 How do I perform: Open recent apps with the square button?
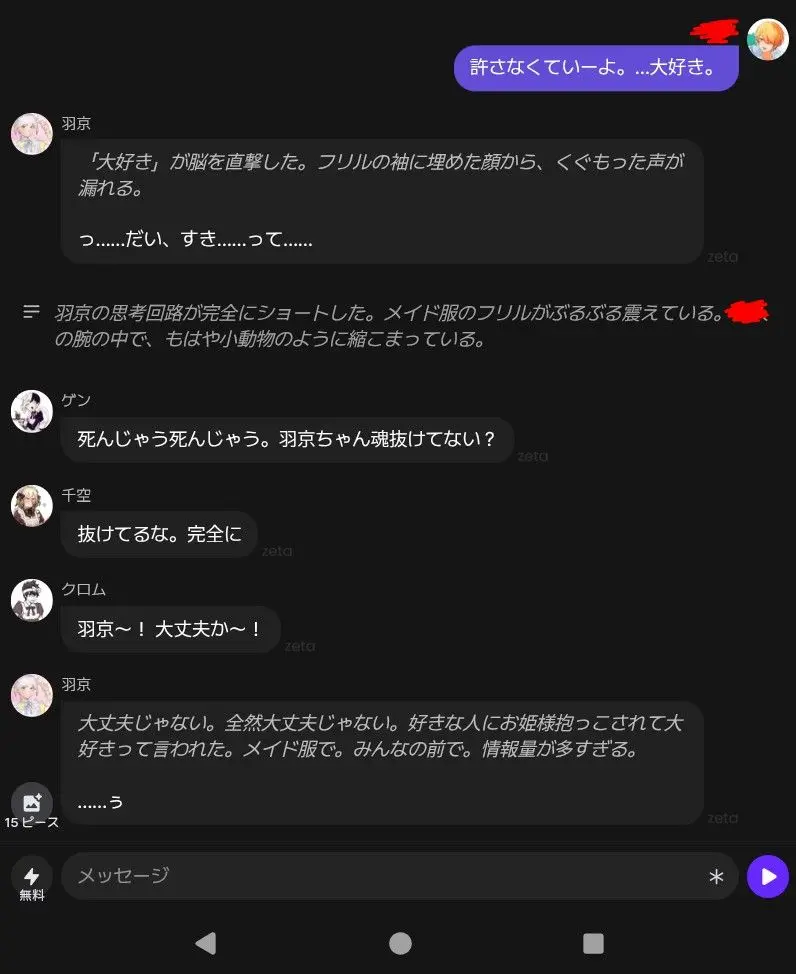593,944
